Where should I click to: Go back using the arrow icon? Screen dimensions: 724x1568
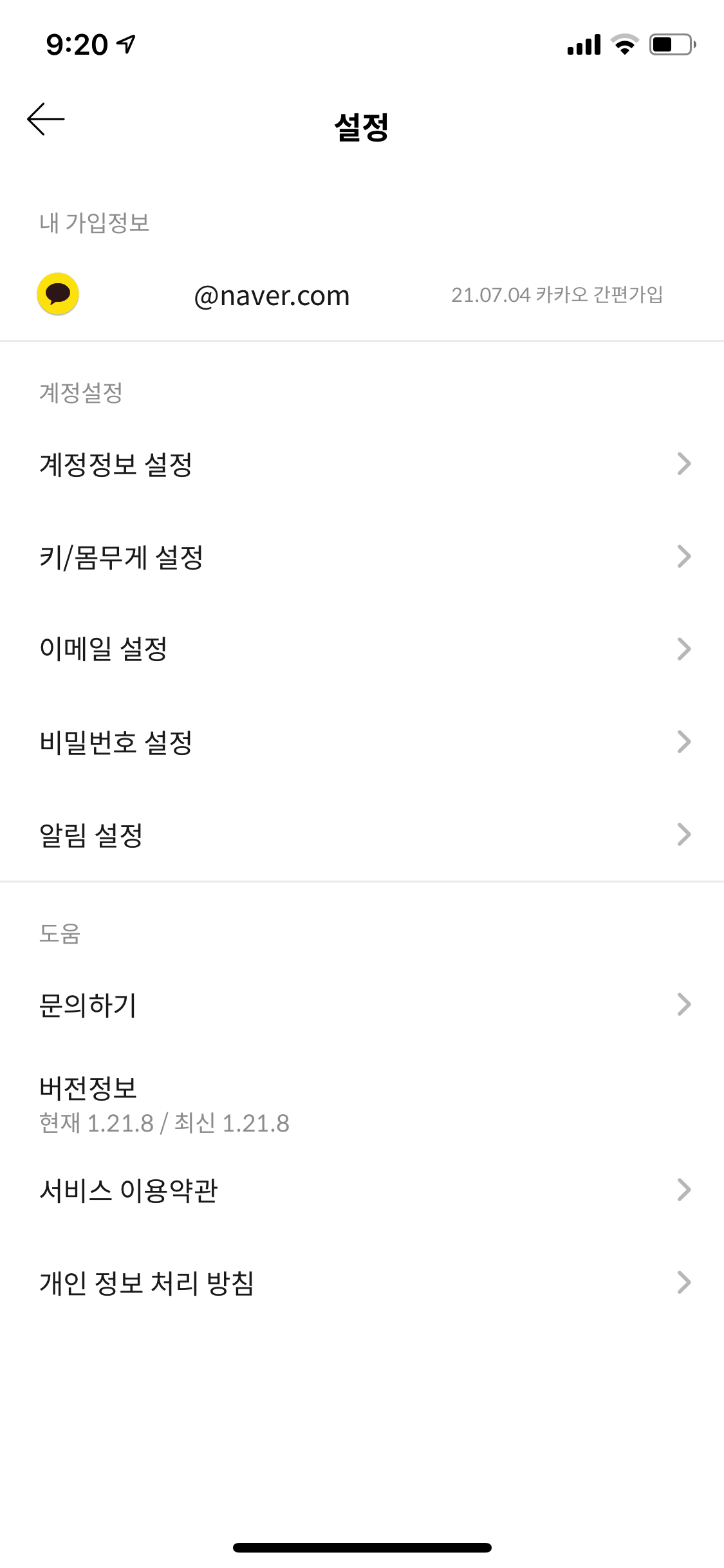point(46,120)
